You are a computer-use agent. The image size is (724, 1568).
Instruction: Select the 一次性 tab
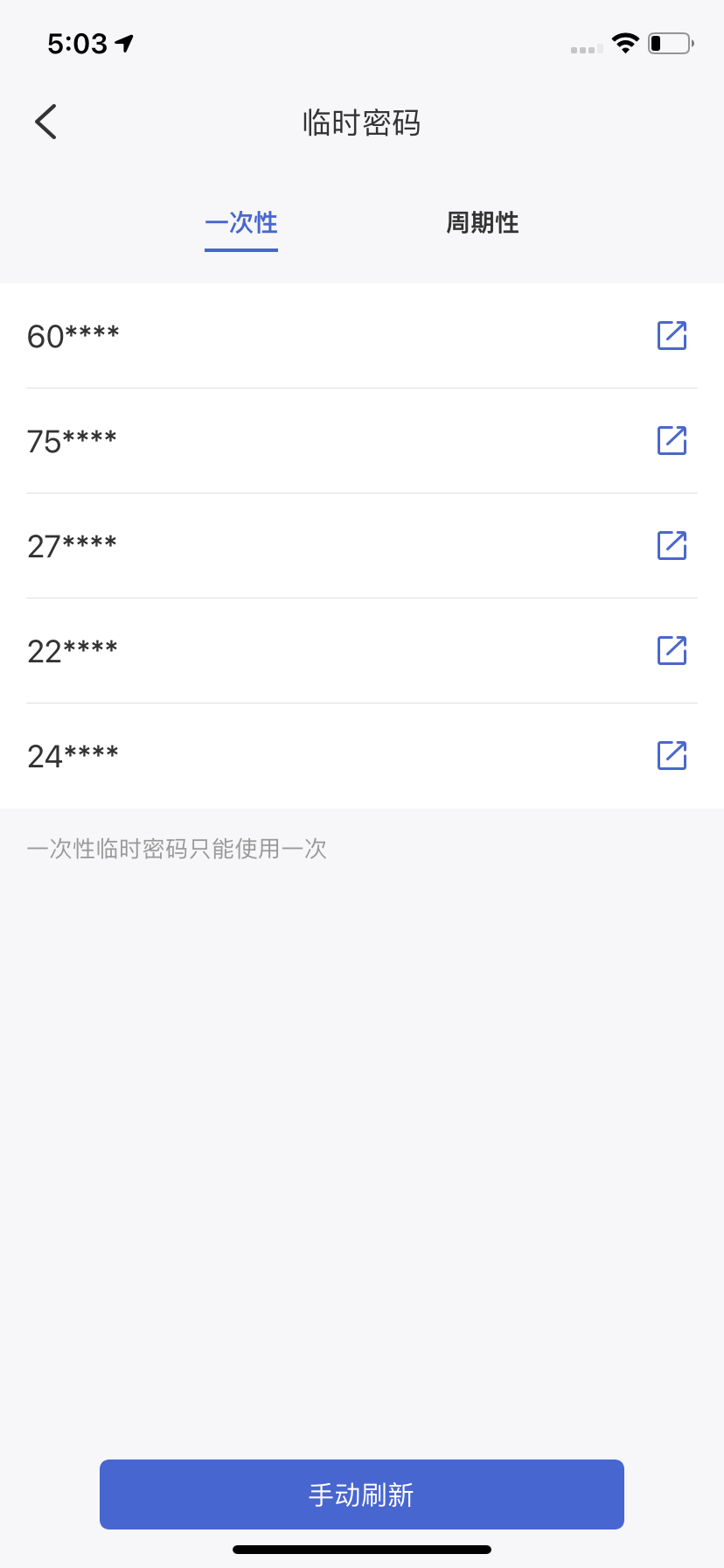click(241, 223)
